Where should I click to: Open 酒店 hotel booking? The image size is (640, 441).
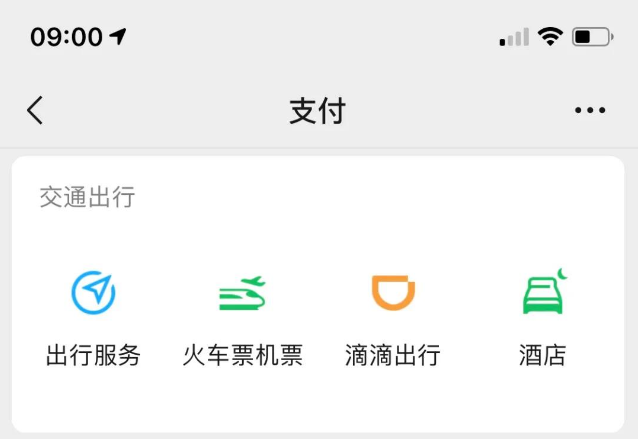[543, 313]
